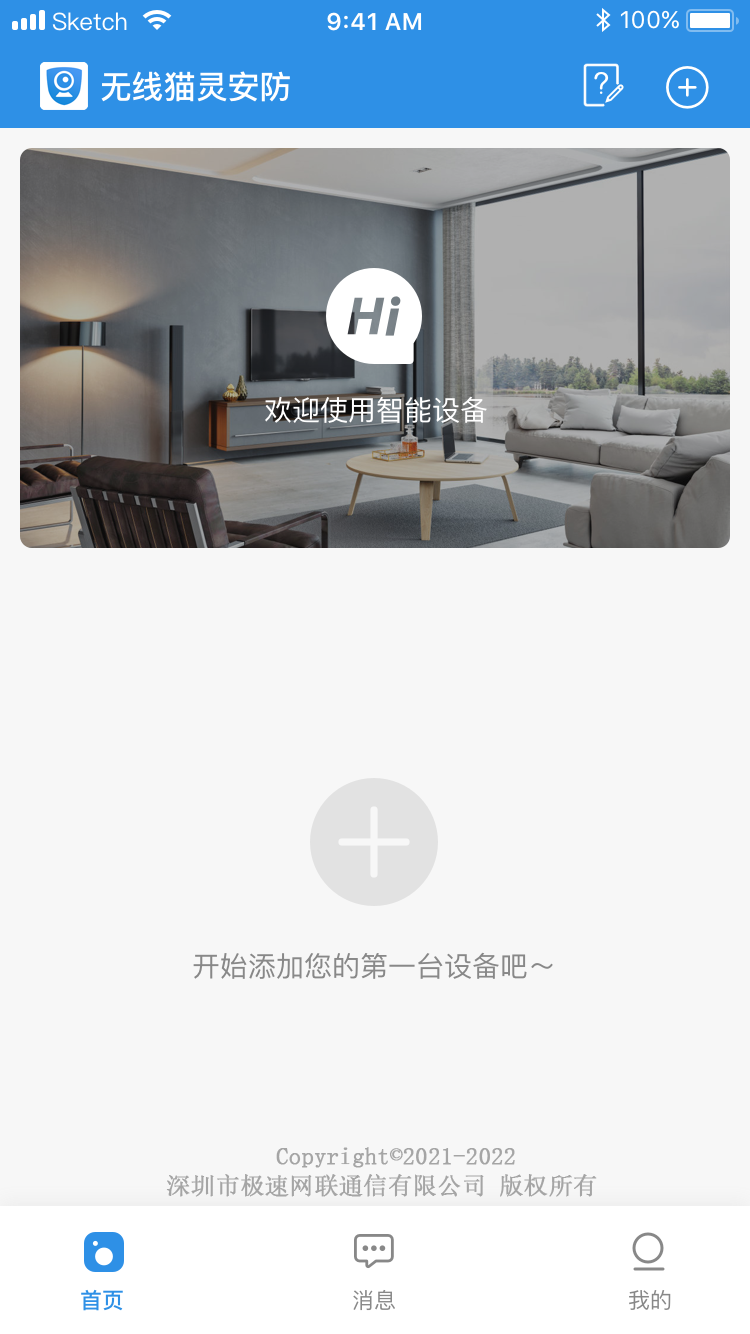The image size is (750, 1334).
Task: Tap the plus icon in the top right corner
Action: click(x=686, y=87)
